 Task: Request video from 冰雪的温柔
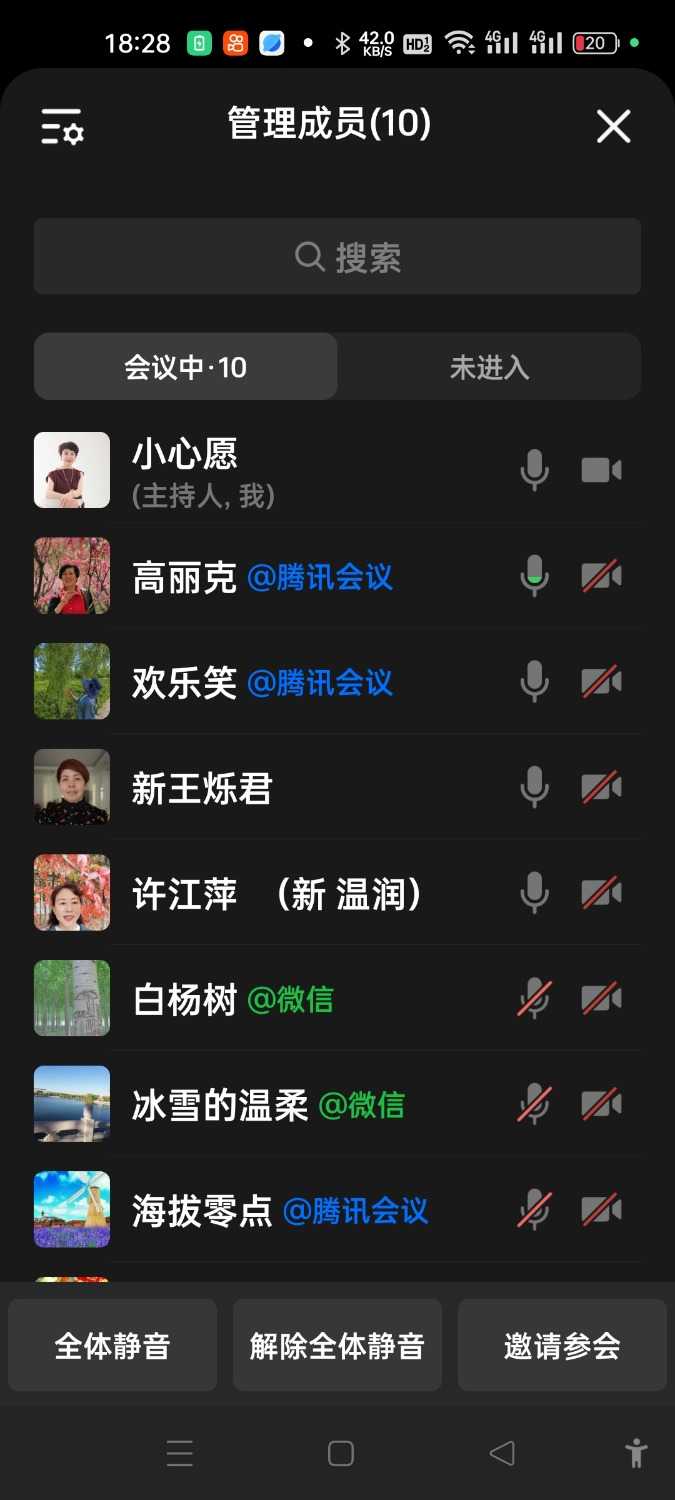(602, 1105)
